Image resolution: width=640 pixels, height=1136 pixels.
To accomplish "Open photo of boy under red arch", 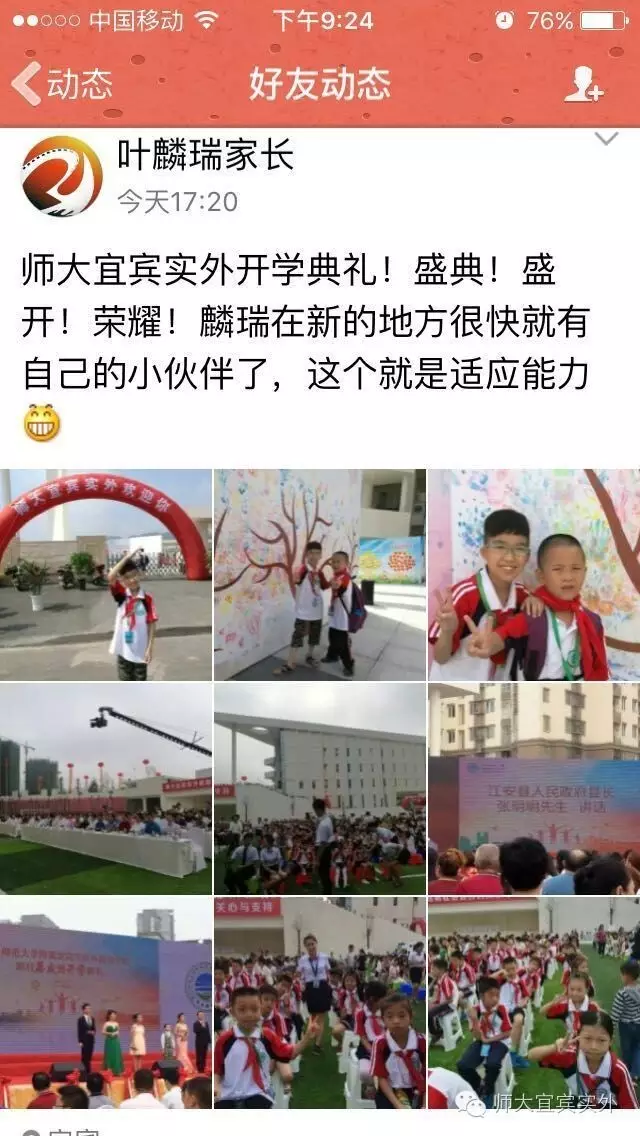I will [x=106, y=574].
